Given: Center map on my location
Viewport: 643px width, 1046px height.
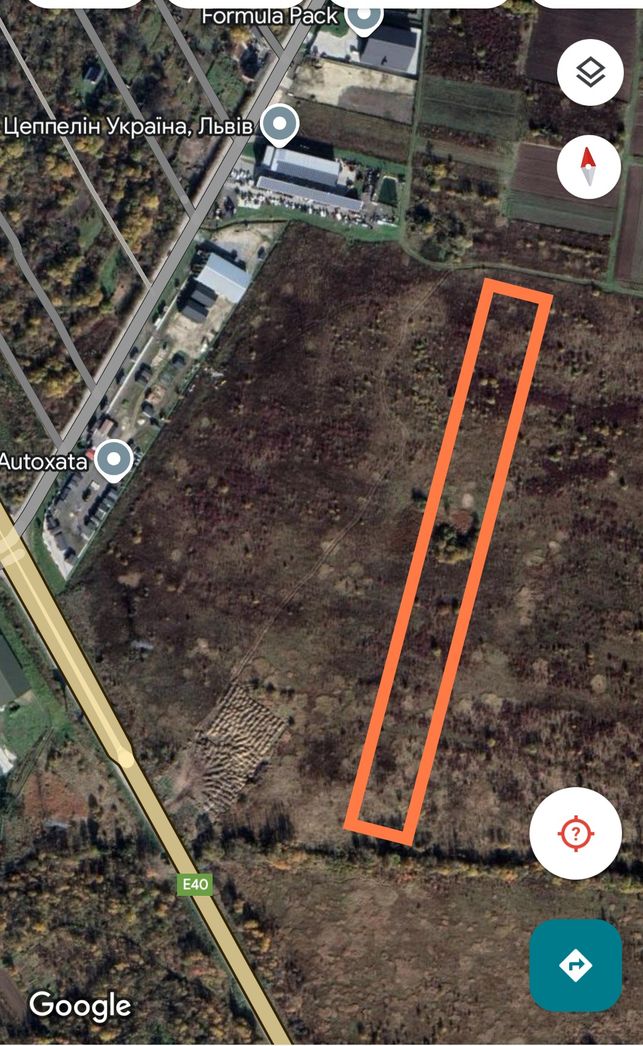Looking at the screenshot, I should (576, 833).
